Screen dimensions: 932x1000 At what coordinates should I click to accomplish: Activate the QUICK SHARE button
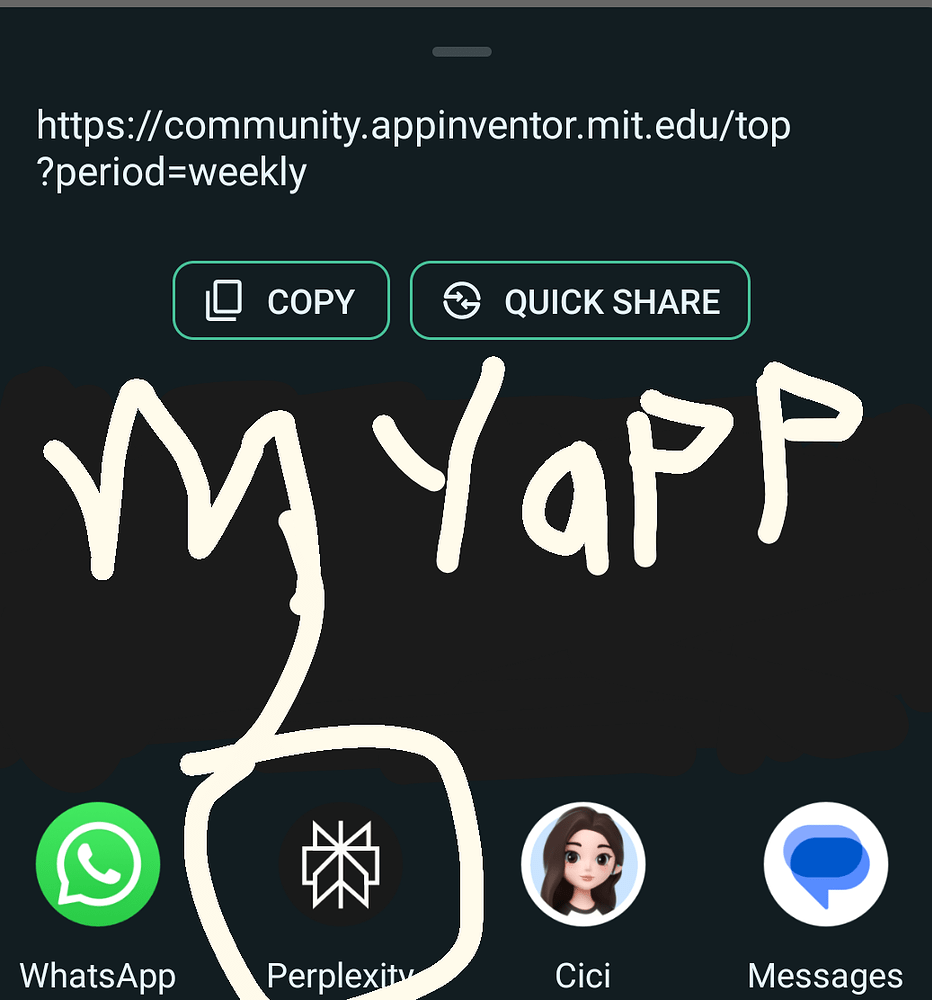tap(580, 300)
